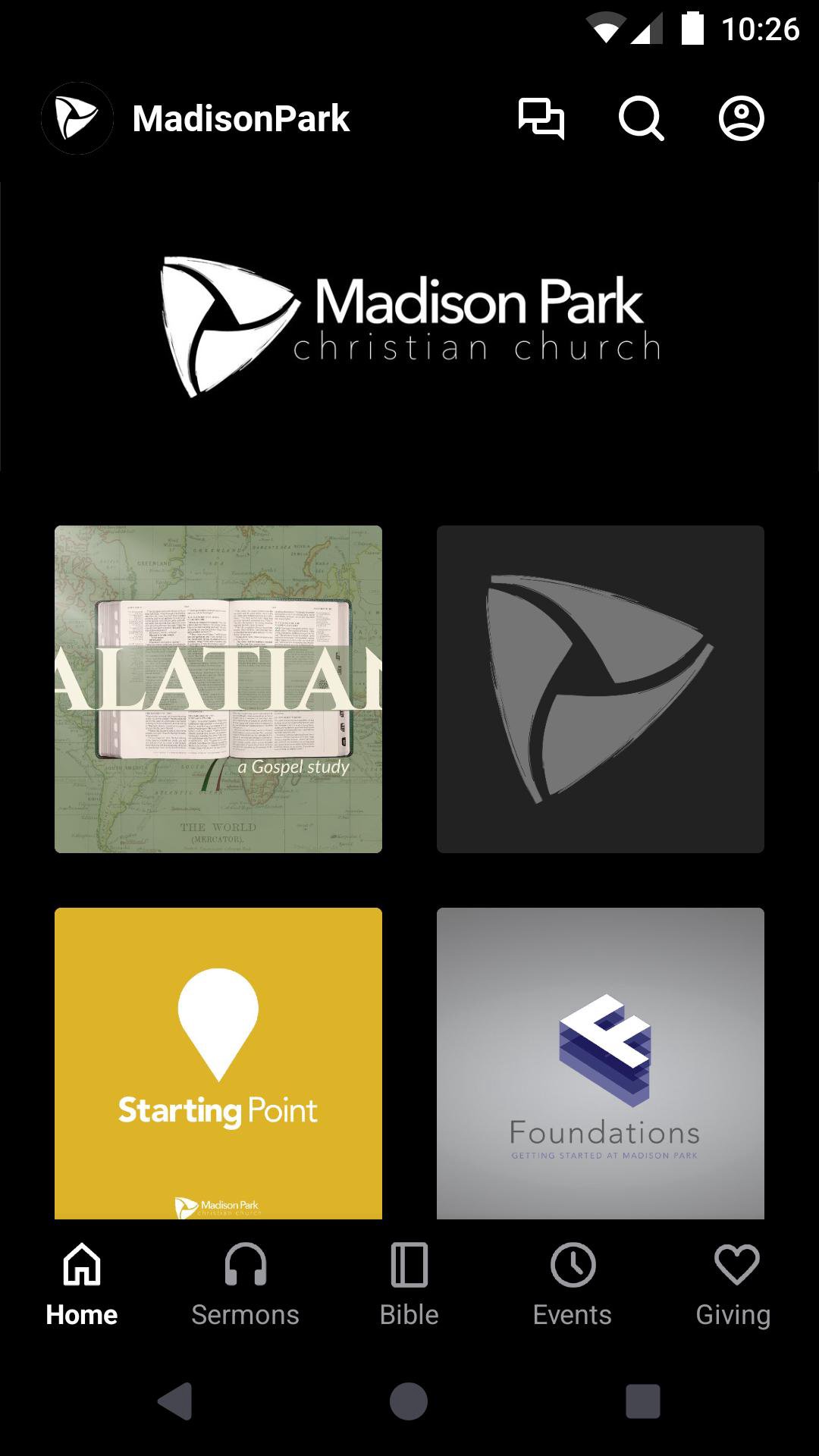This screenshot has width=819, height=1456.
Task: Switch to the Events tab
Action: click(x=573, y=1285)
